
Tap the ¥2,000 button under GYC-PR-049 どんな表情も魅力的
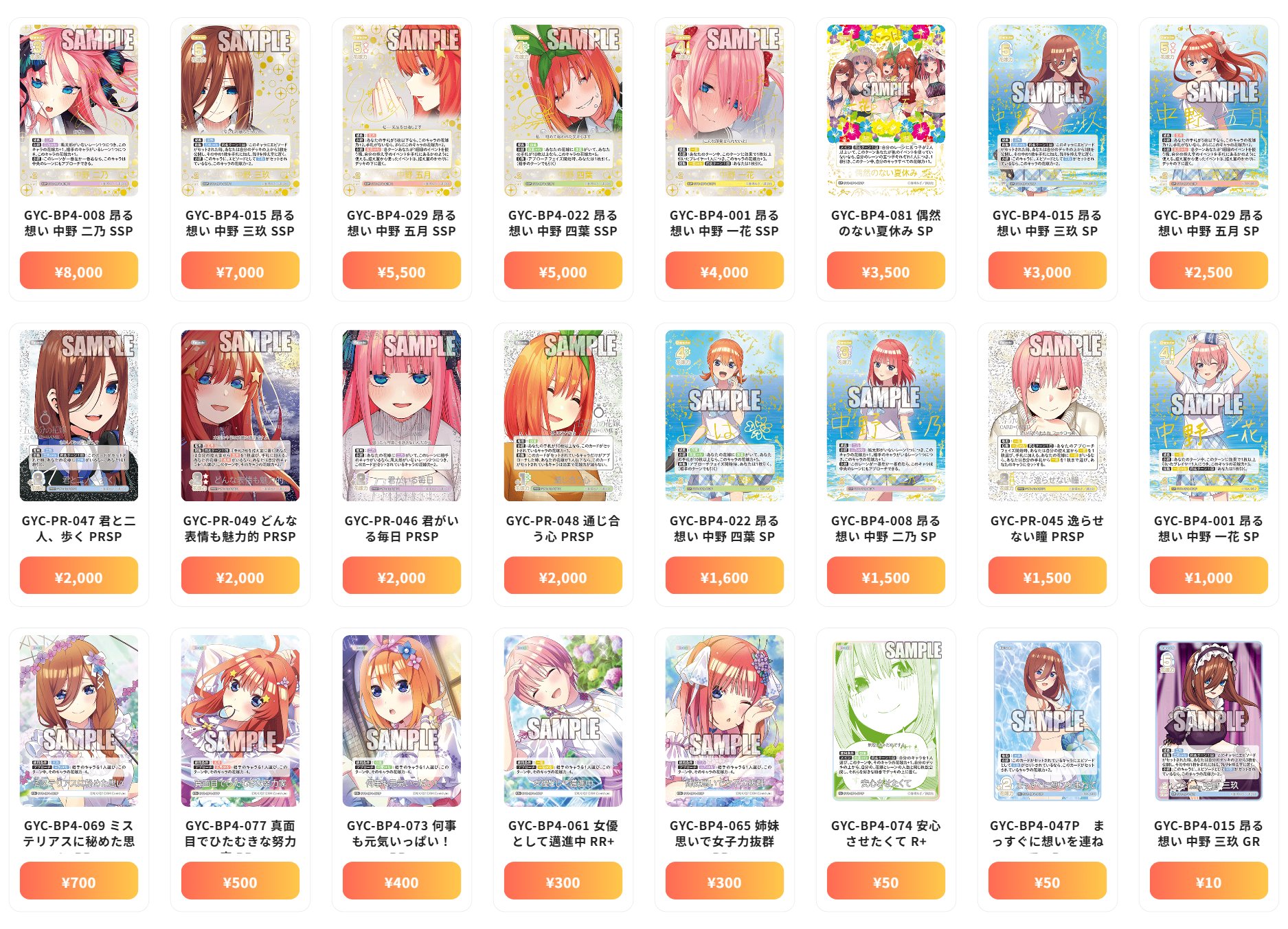pyautogui.click(x=240, y=577)
